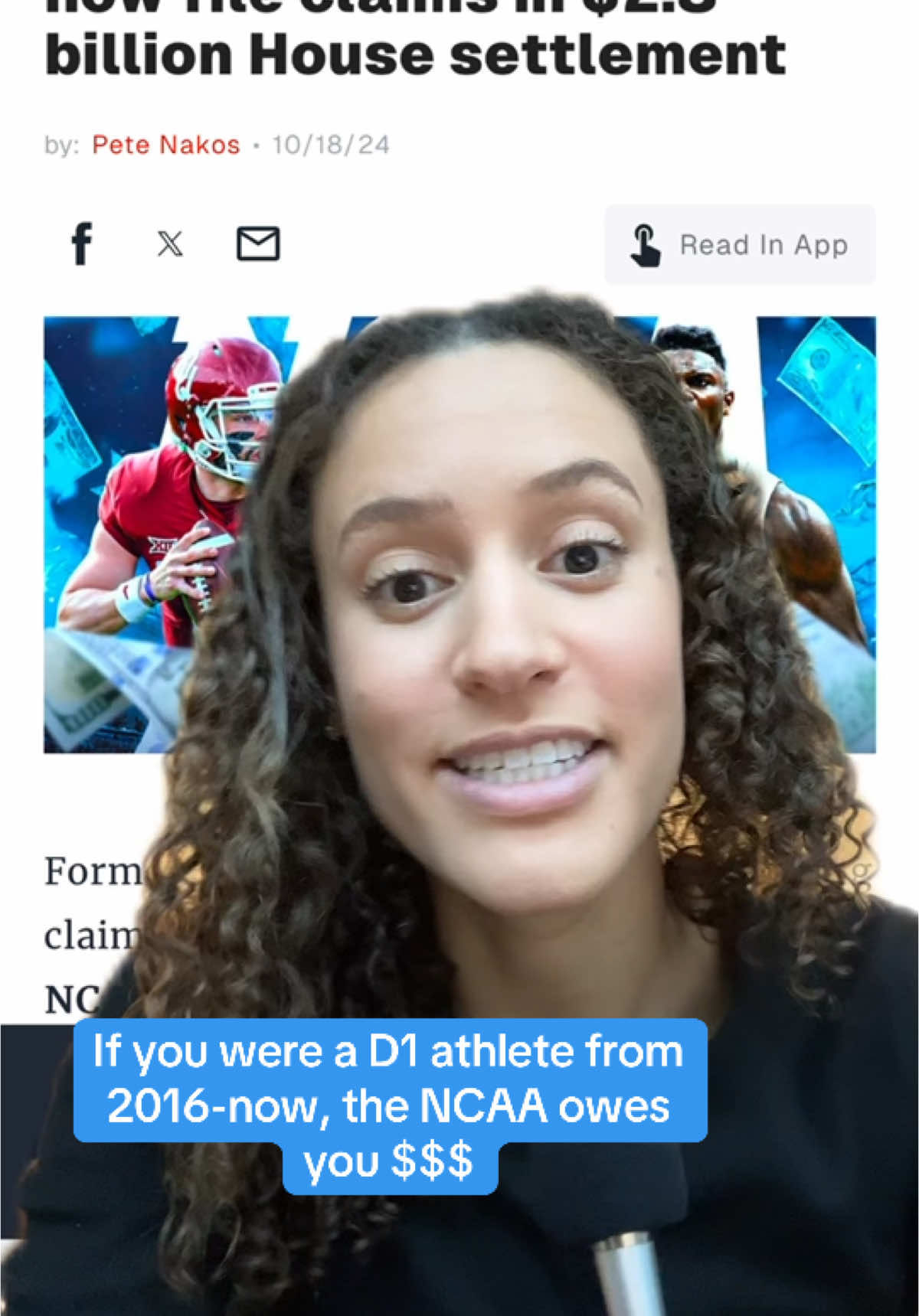
Task: Select the Read In App label text
Action: coord(762,244)
